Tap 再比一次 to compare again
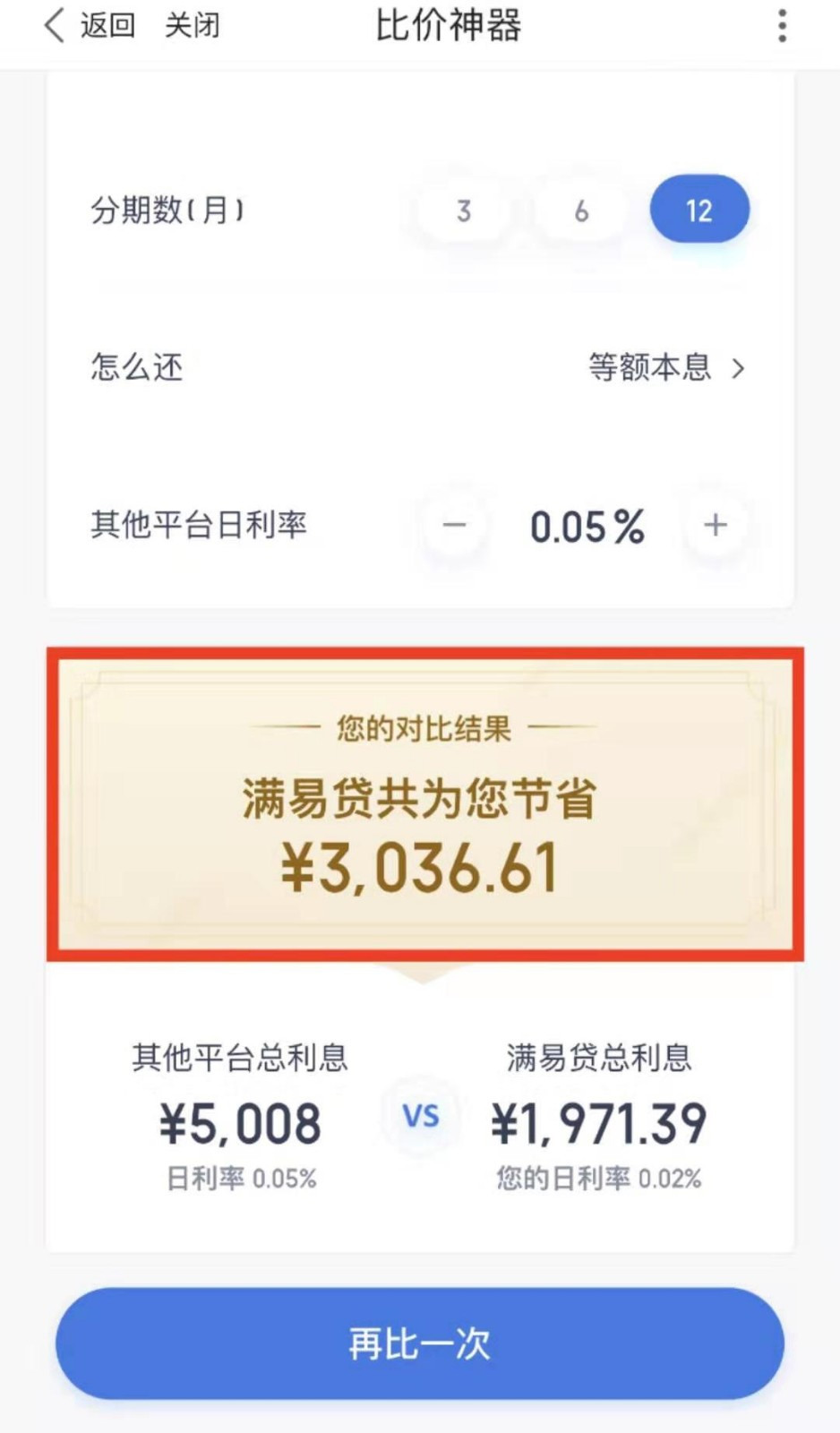Viewport: 840px width, 1433px height. [420, 1343]
